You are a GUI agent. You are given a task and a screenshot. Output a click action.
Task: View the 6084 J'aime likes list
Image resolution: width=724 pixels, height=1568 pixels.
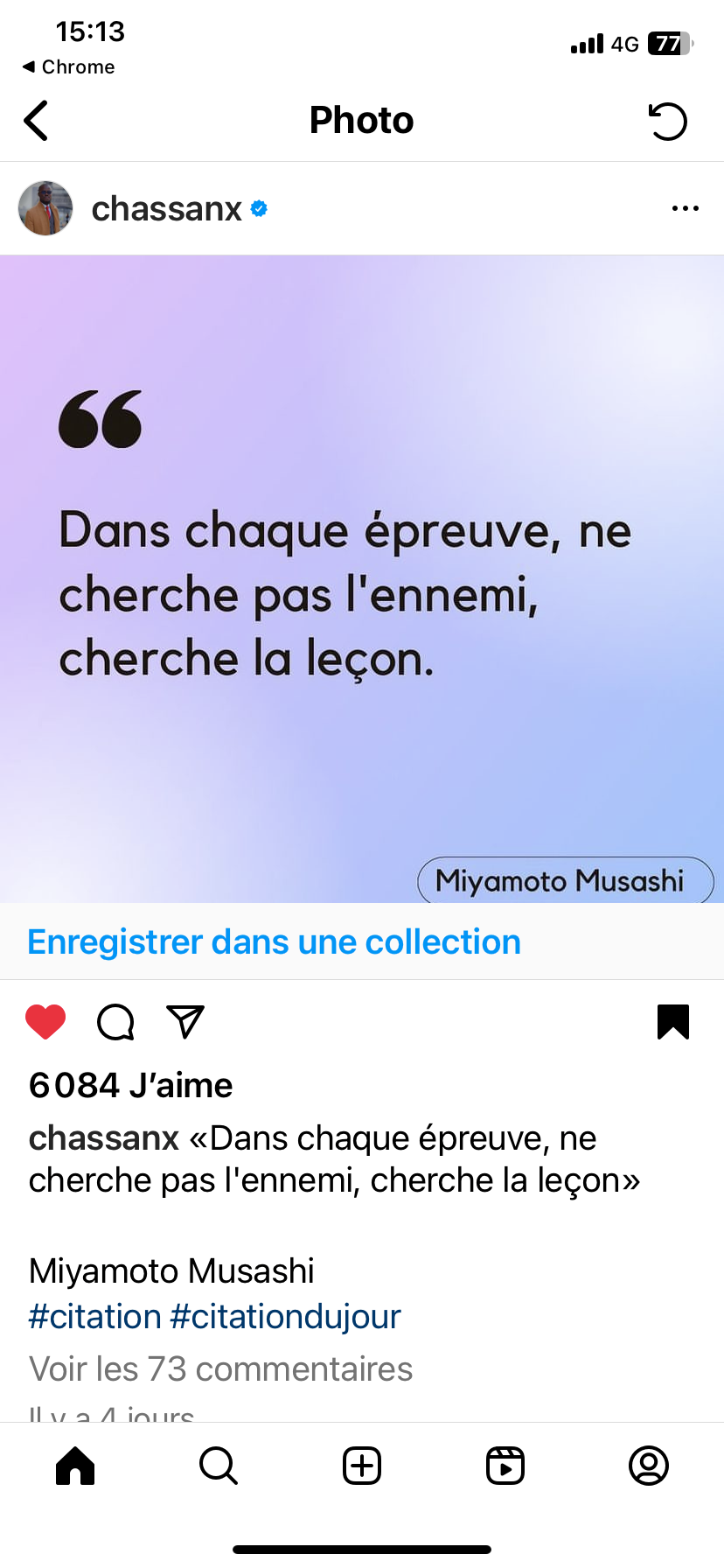click(x=131, y=1085)
